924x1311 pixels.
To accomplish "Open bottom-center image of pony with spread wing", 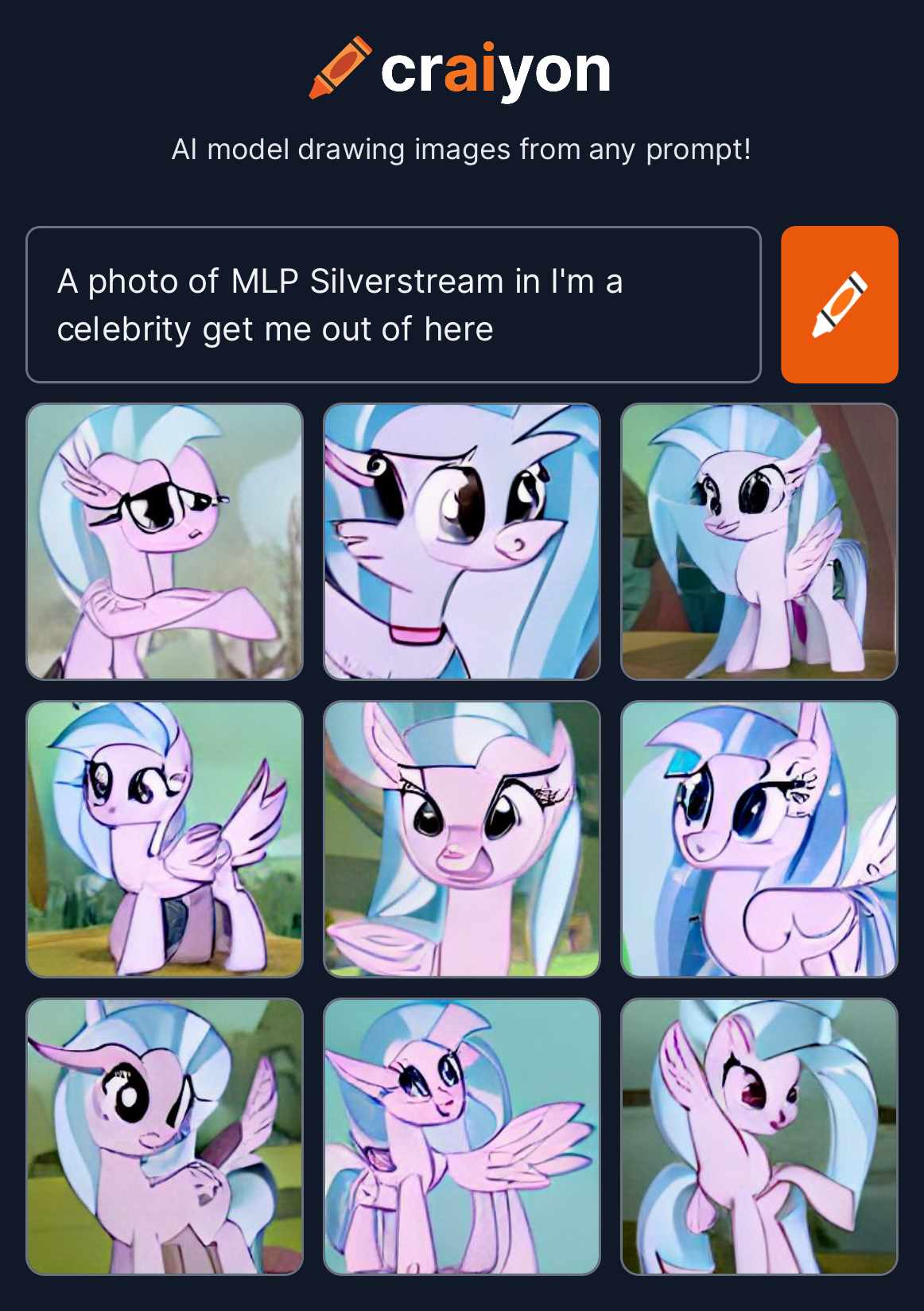I will click(462, 1137).
